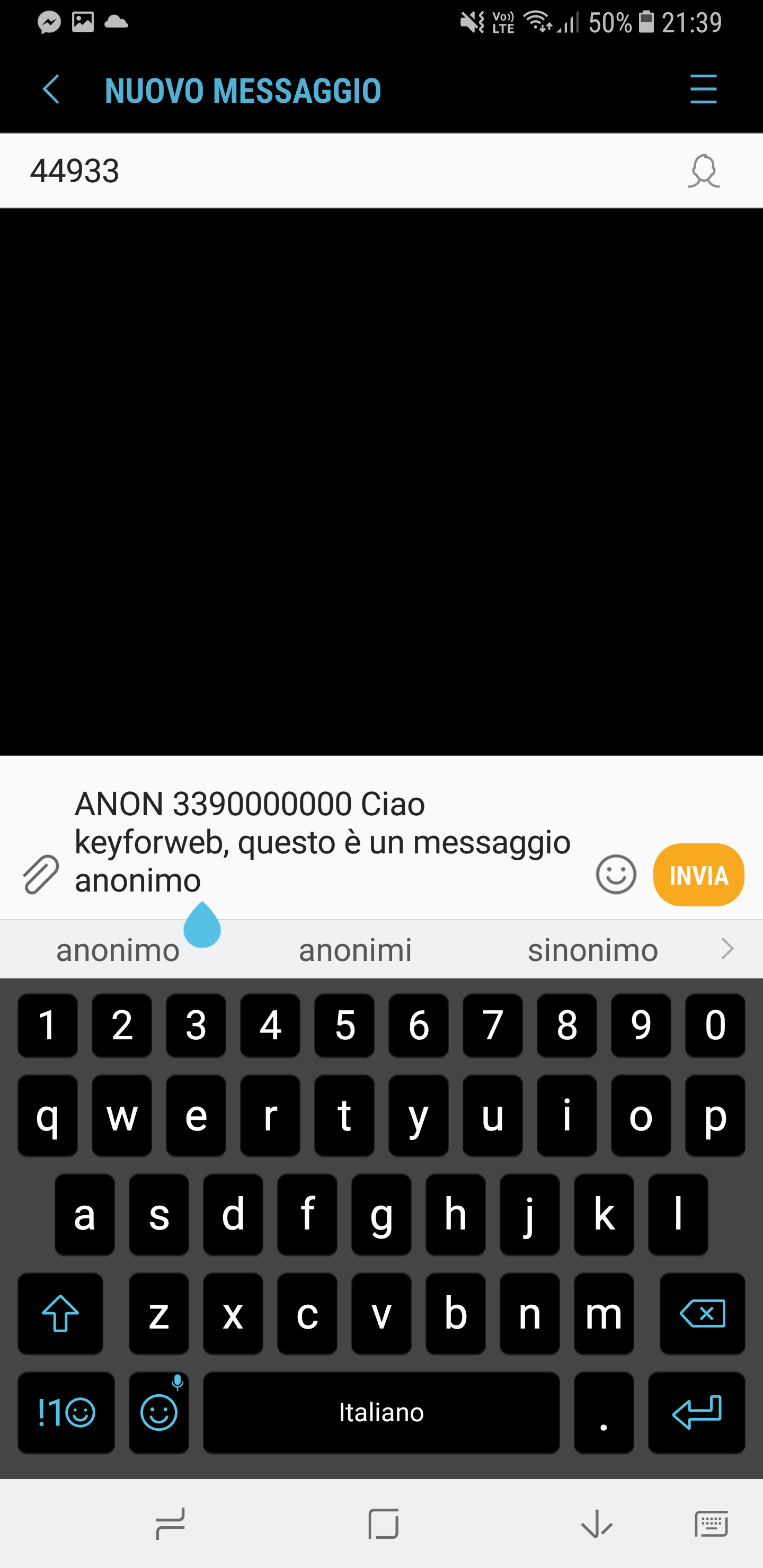Go back from Nuovo Messaggio

[51, 90]
